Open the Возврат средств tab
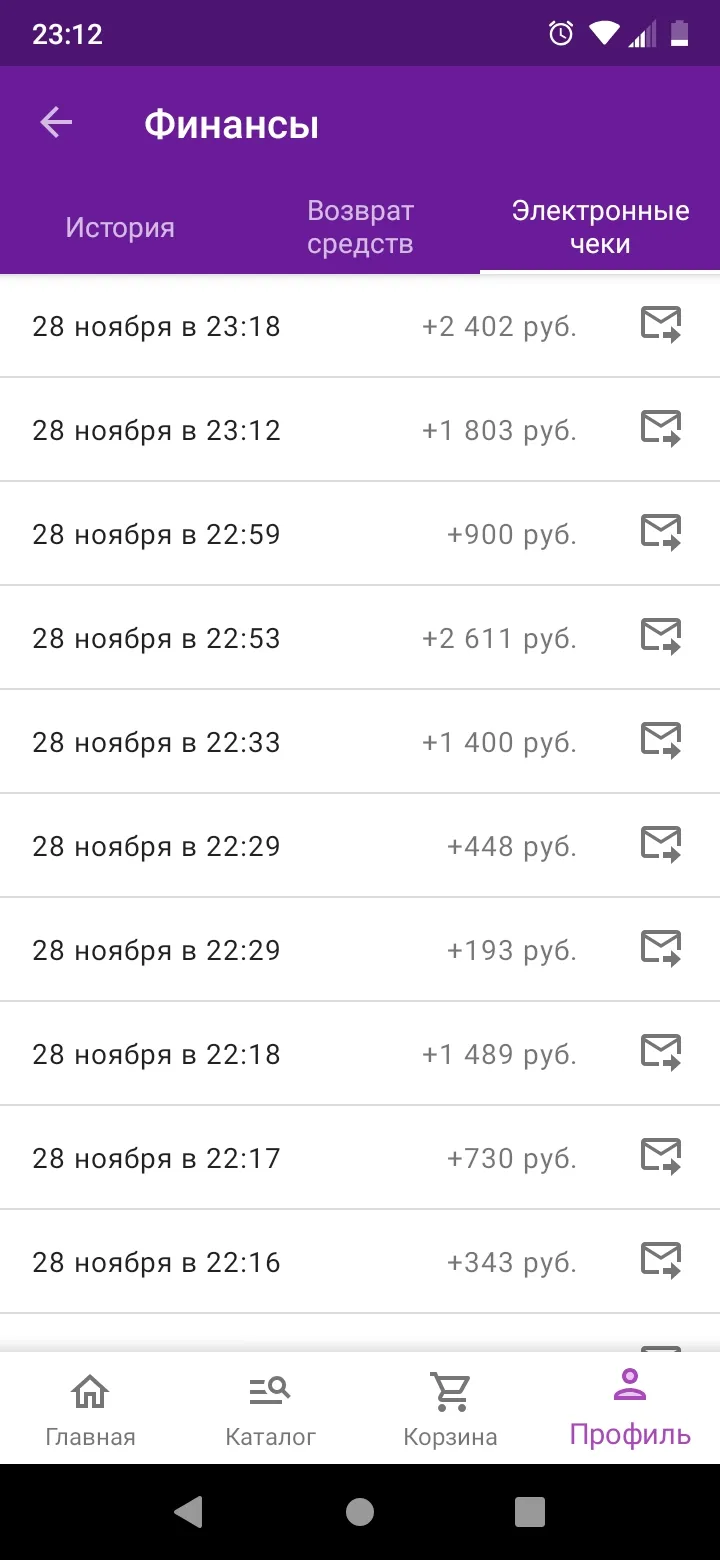The height and width of the screenshot is (1560, 720). point(360,227)
